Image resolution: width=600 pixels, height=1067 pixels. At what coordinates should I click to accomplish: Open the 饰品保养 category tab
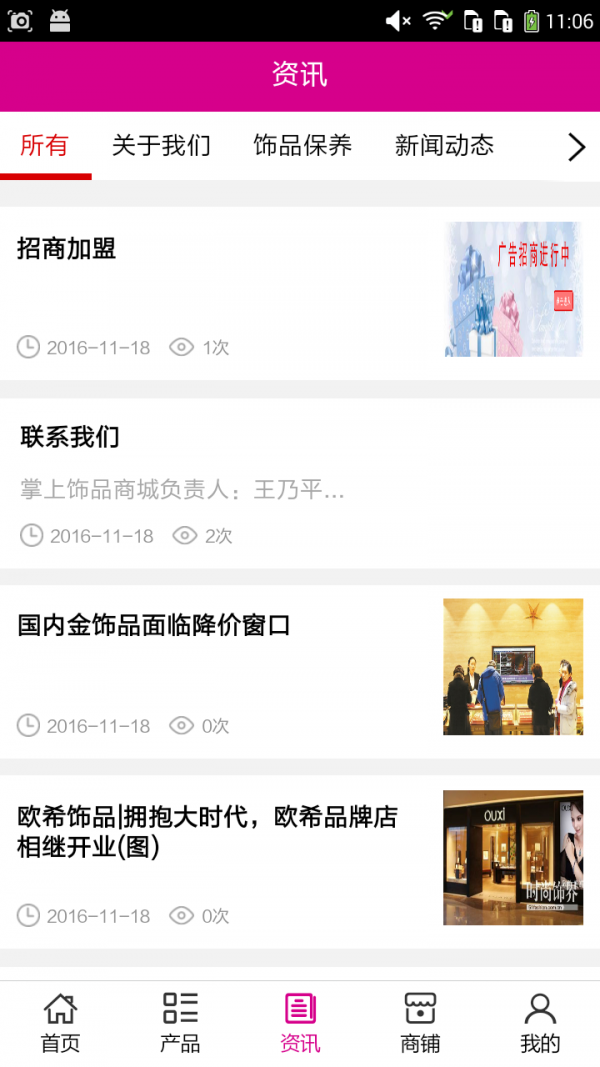point(302,146)
